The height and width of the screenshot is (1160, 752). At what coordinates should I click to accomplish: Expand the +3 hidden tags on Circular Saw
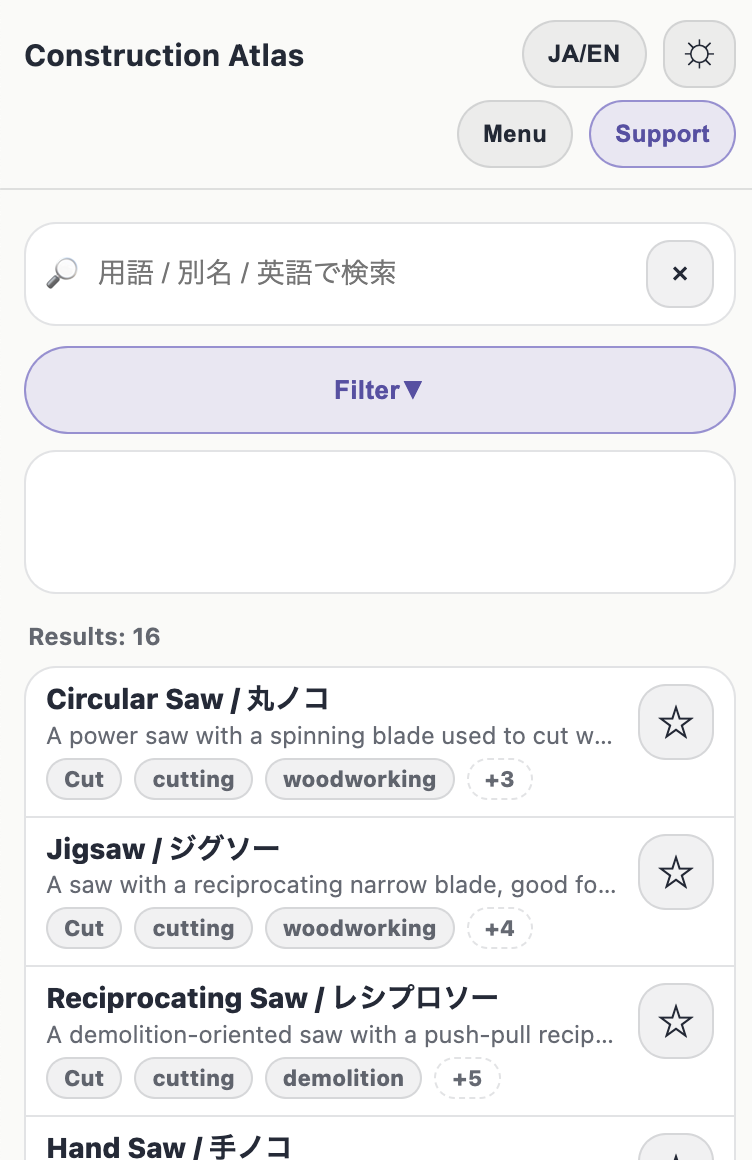(x=499, y=779)
